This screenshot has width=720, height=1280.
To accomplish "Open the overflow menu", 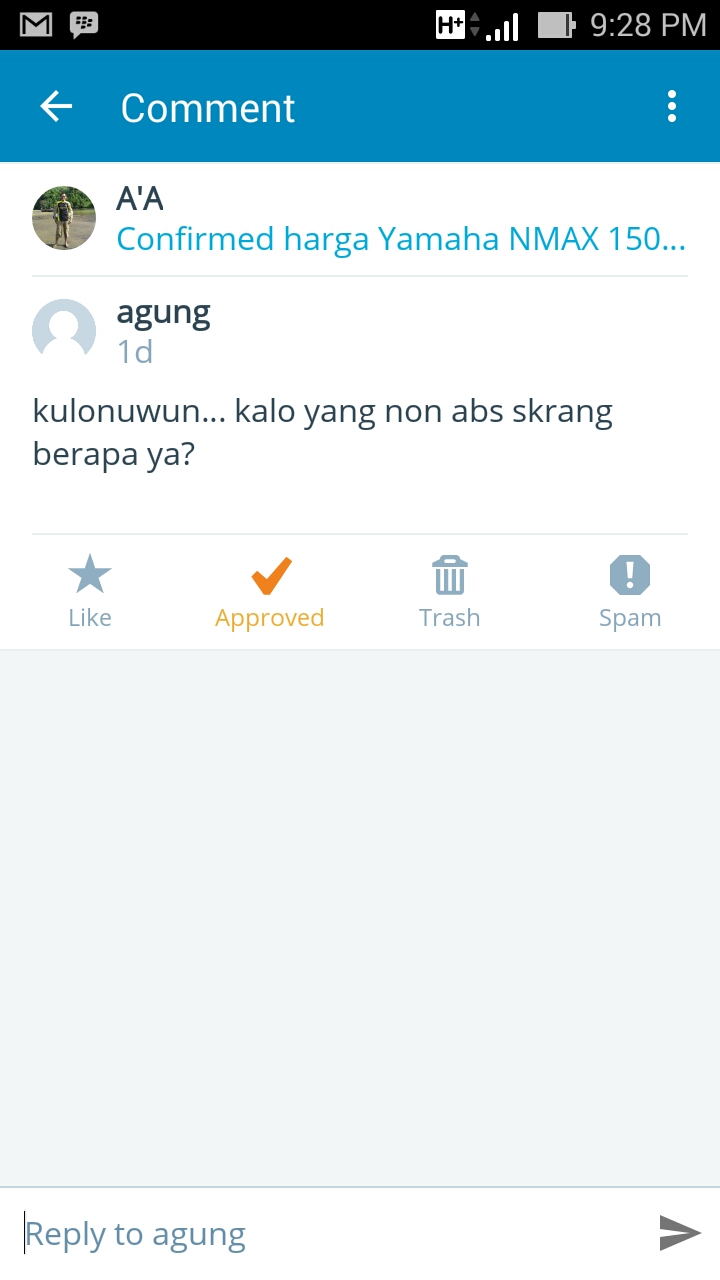I will click(x=671, y=107).
